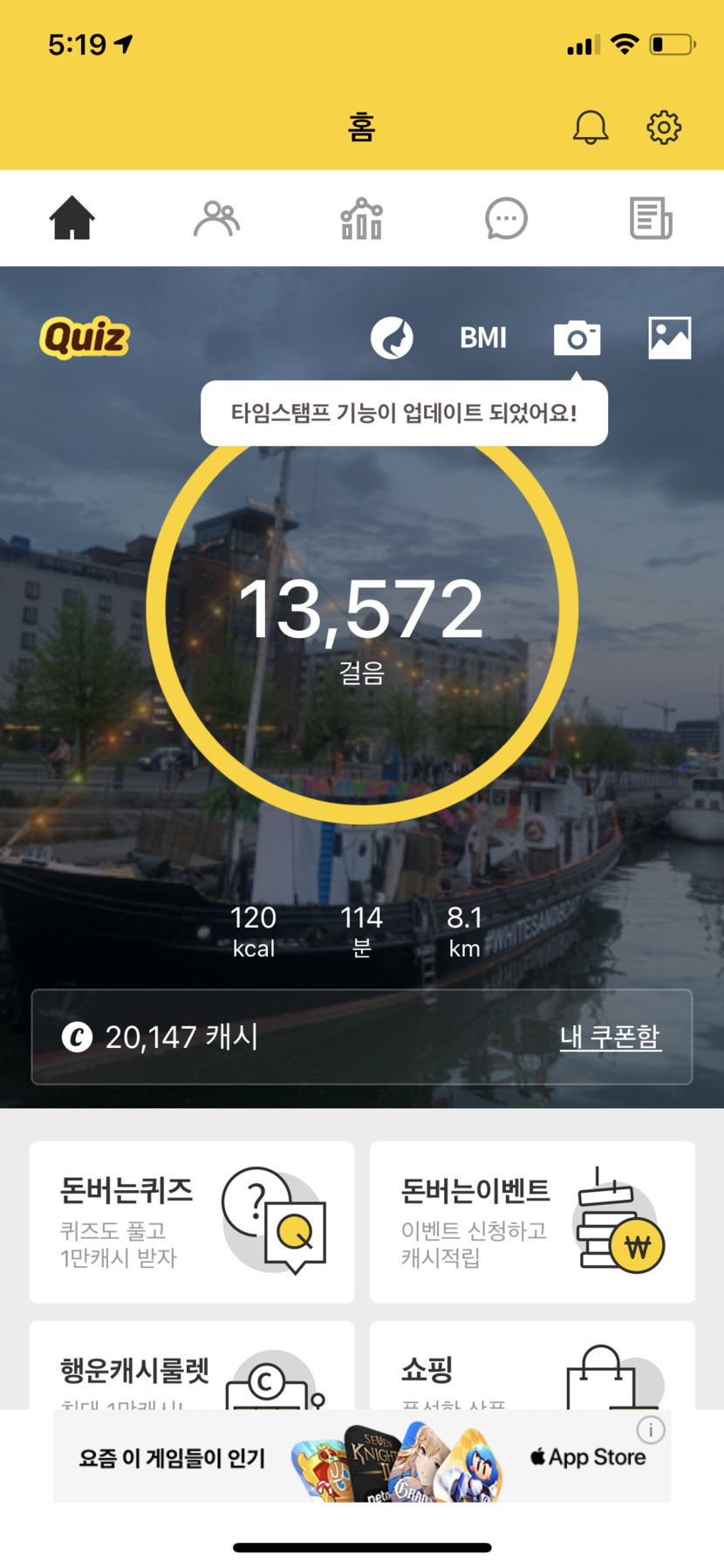Open the 돈버는퀴즈 card
Viewport: 724px width, 1568px height.
click(x=192, y=1222)
